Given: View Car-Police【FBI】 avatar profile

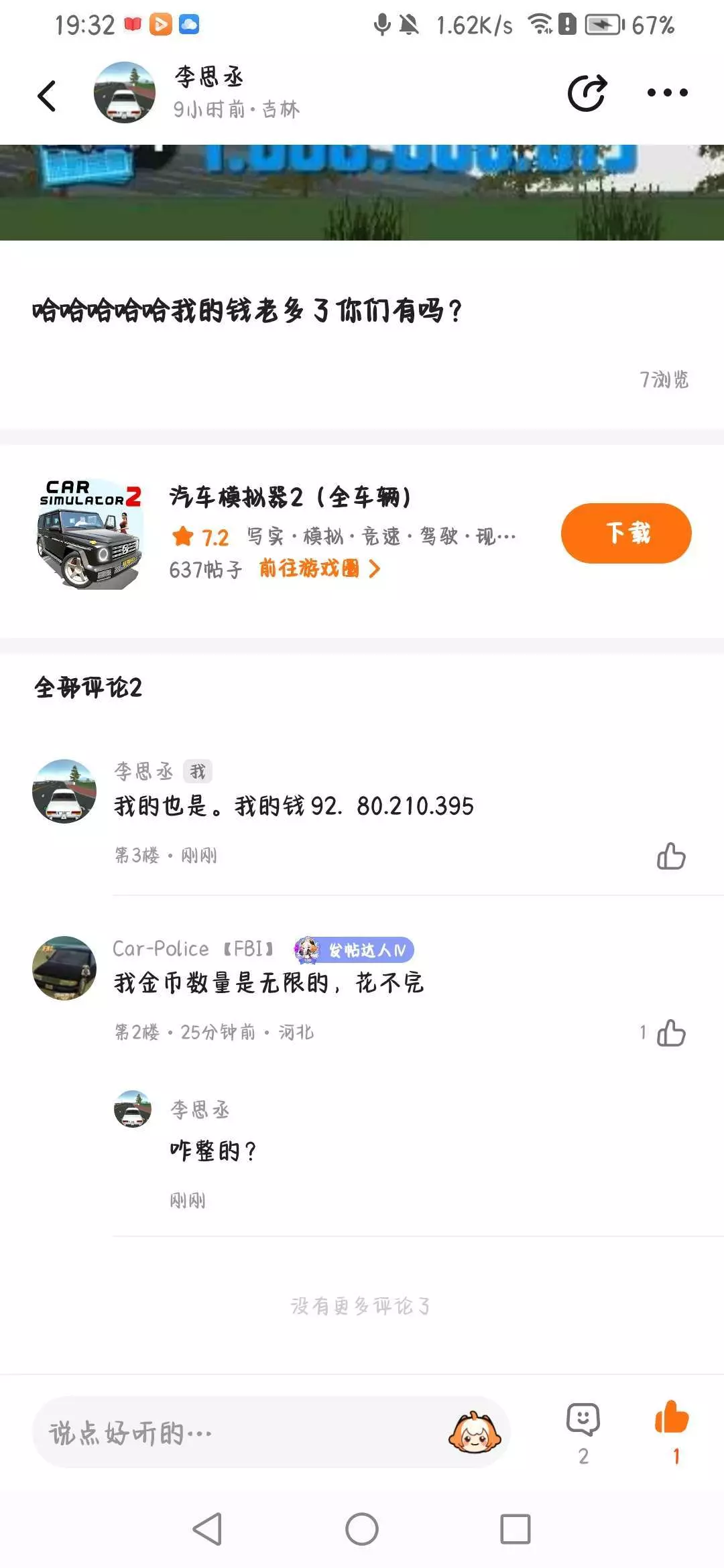Looking at the screenshot, I should [x=64, y=968].
